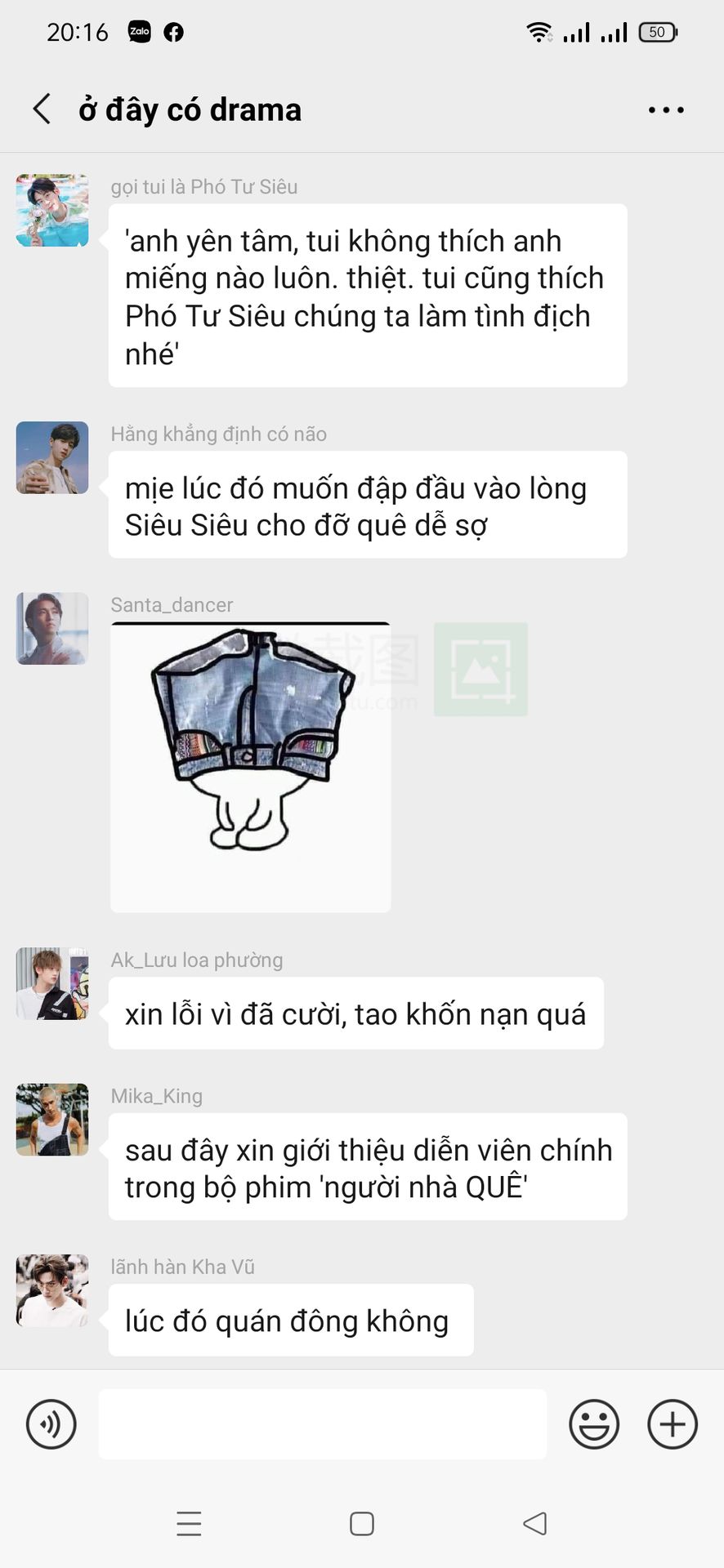
Task: Open the chat overflow menu
Action: point(666,109)
